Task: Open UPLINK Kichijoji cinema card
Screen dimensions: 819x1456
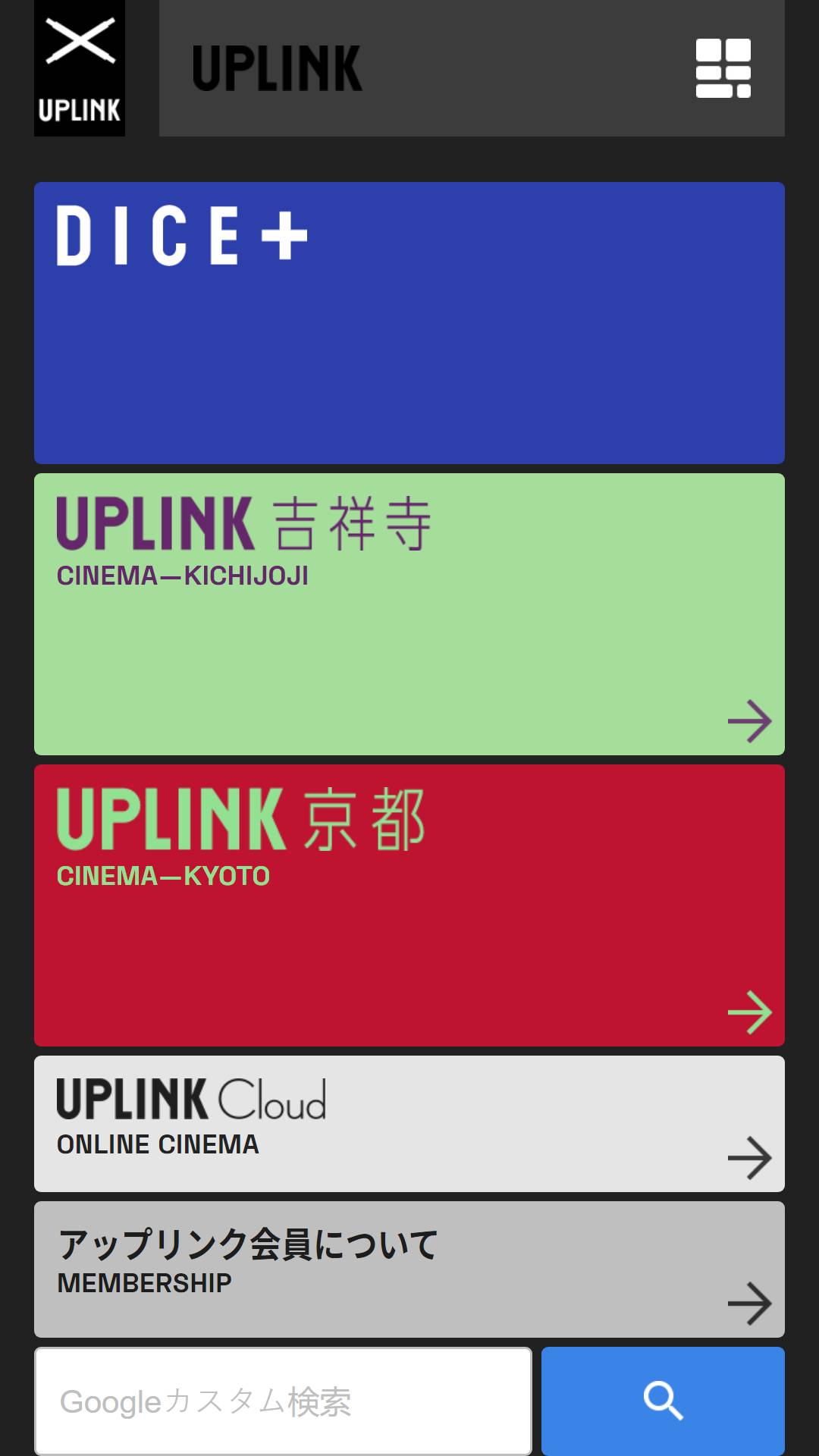Action: click(409, 614)
